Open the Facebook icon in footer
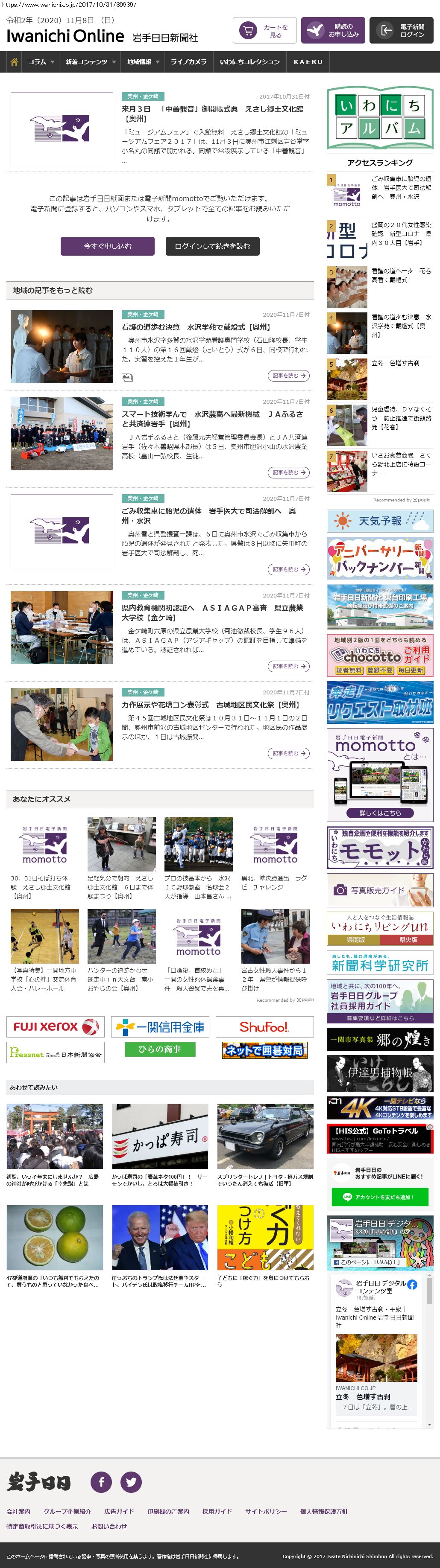This screenshot has width=440, height=1568. pos(101,1481)
